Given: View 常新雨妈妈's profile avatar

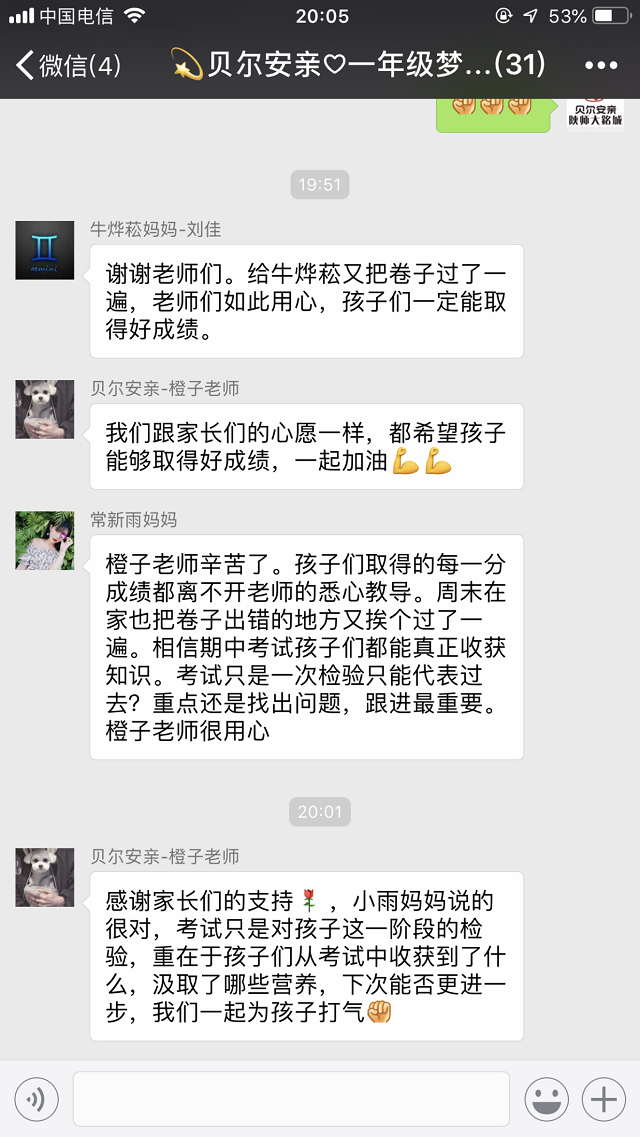Looking at the screenshot, I should pos(45,541).
